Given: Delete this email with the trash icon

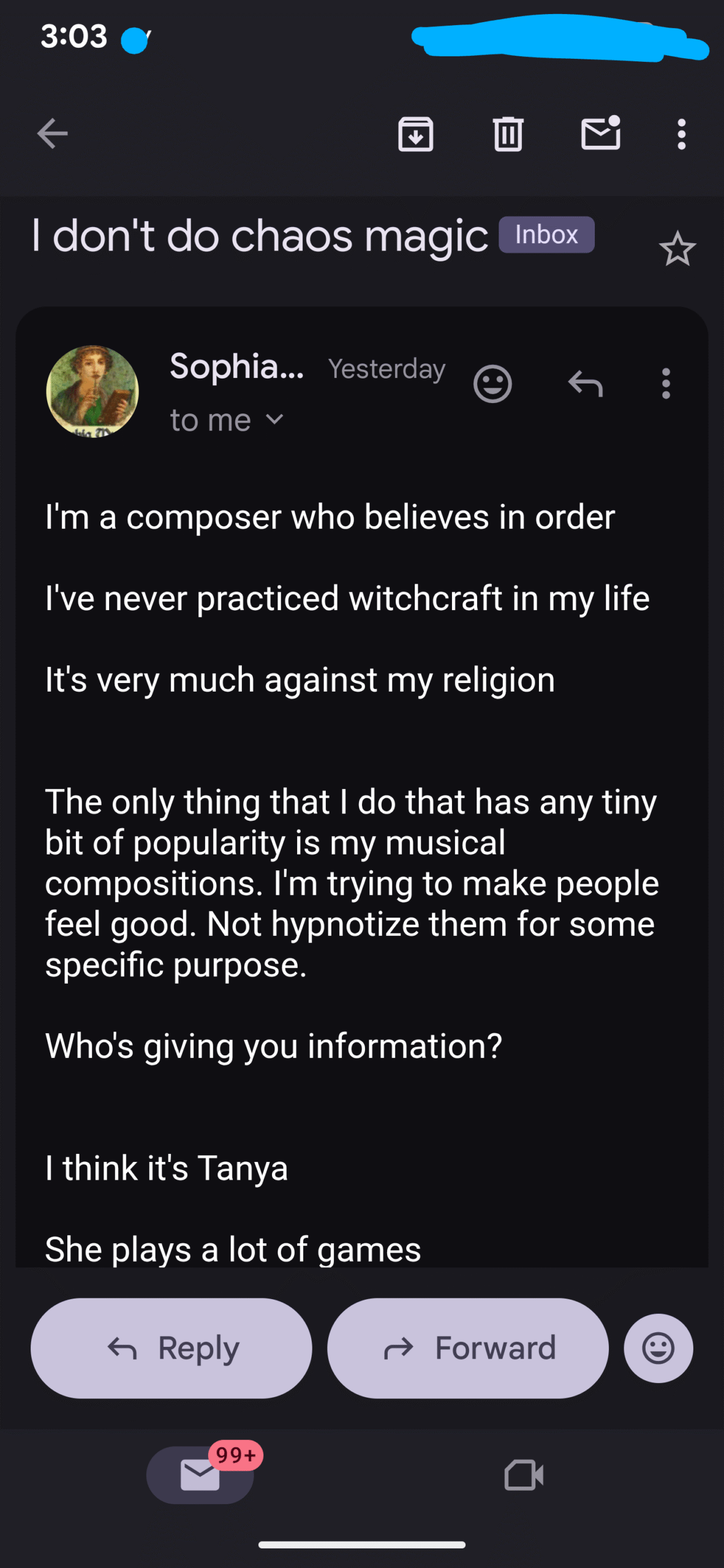Looking at the screenshot, I should pos(508,134).
